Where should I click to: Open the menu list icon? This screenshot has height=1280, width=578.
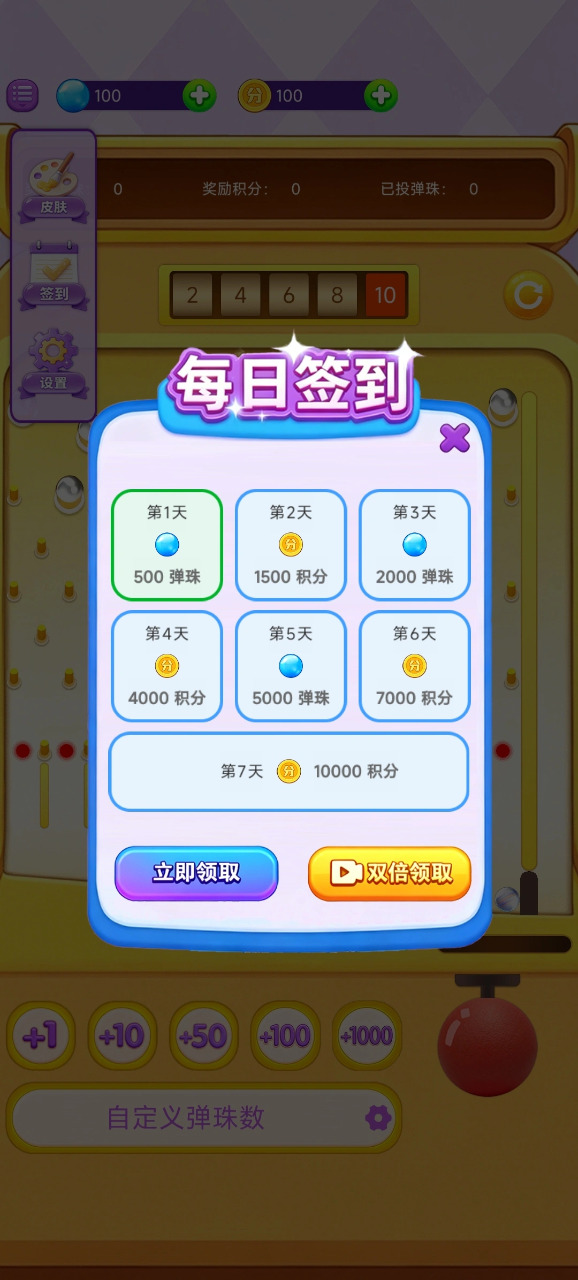tap(22, 96)
